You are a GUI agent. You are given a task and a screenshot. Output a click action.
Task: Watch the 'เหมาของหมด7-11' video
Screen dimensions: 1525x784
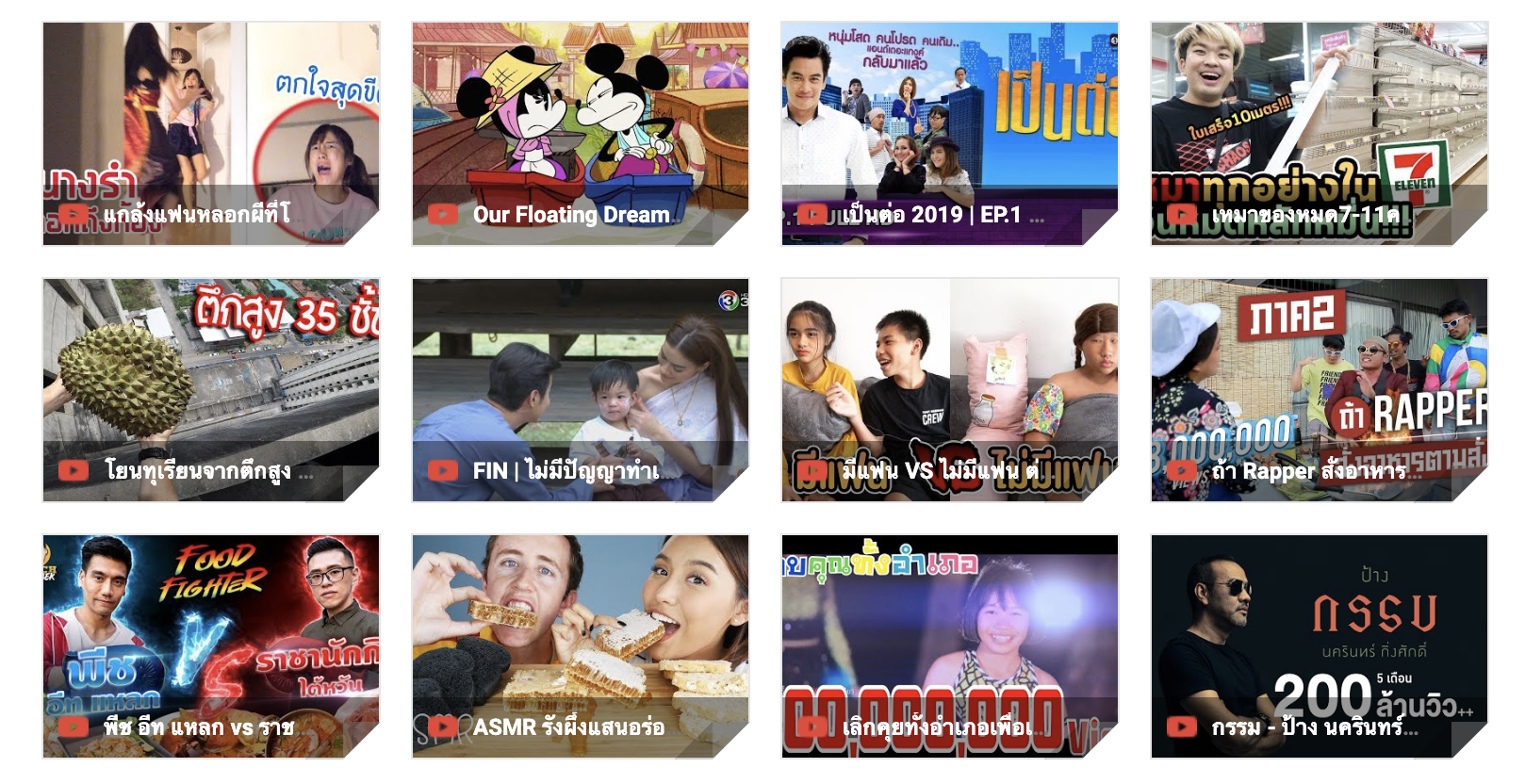tap(1319, 133)
